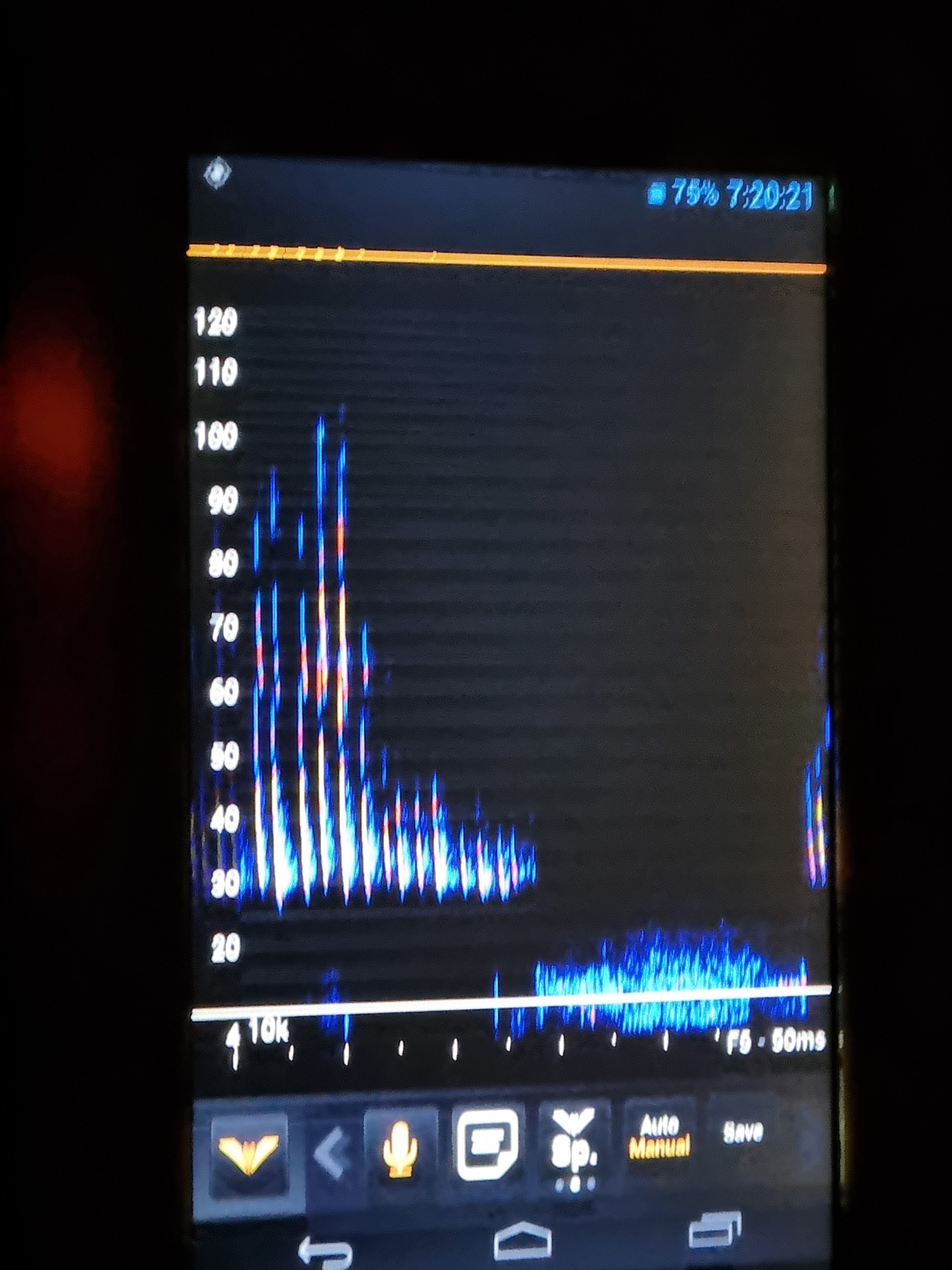
Task: Toggle the Auto / Manual mode button
Action: tap(660, 1136)
